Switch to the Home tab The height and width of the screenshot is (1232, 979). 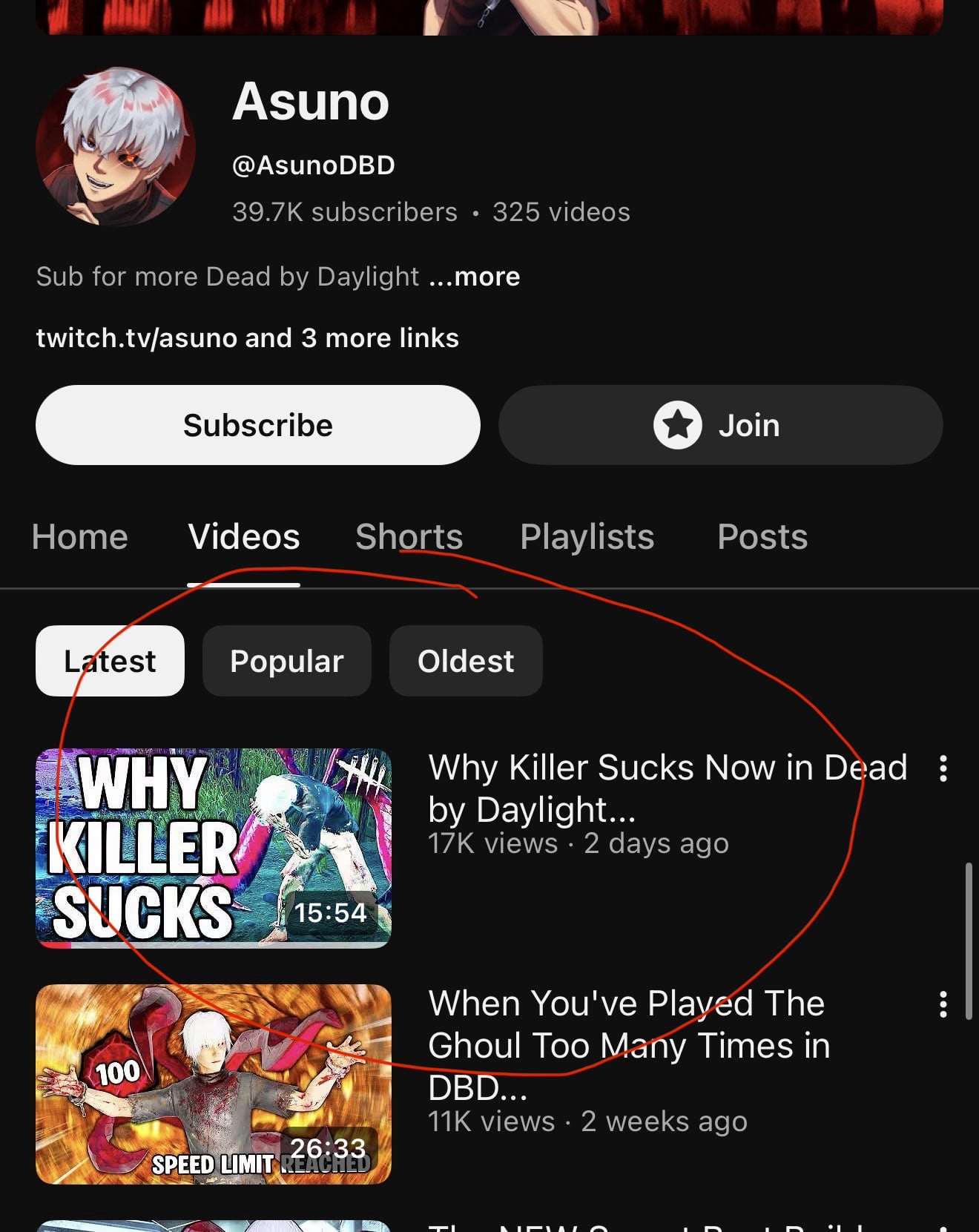[x=80, y=536]
